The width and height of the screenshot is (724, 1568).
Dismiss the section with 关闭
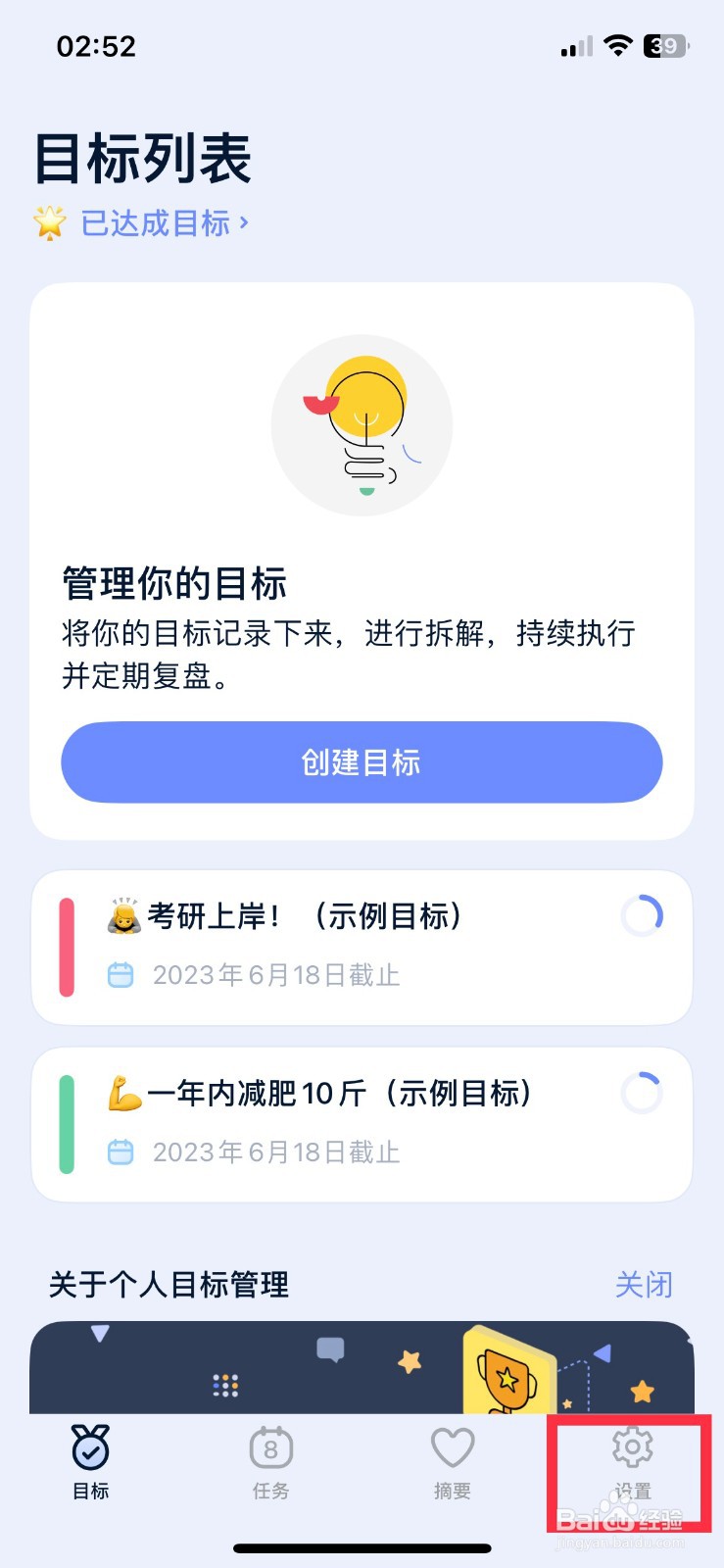coord(643,1284)
